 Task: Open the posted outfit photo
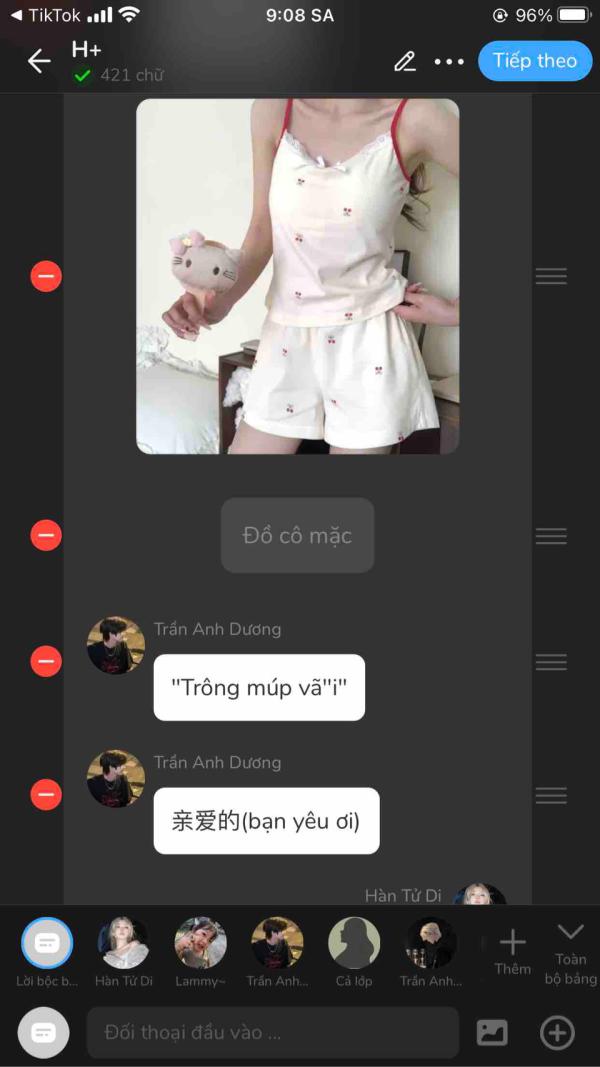pyautogui.click(x=298, y=276)
